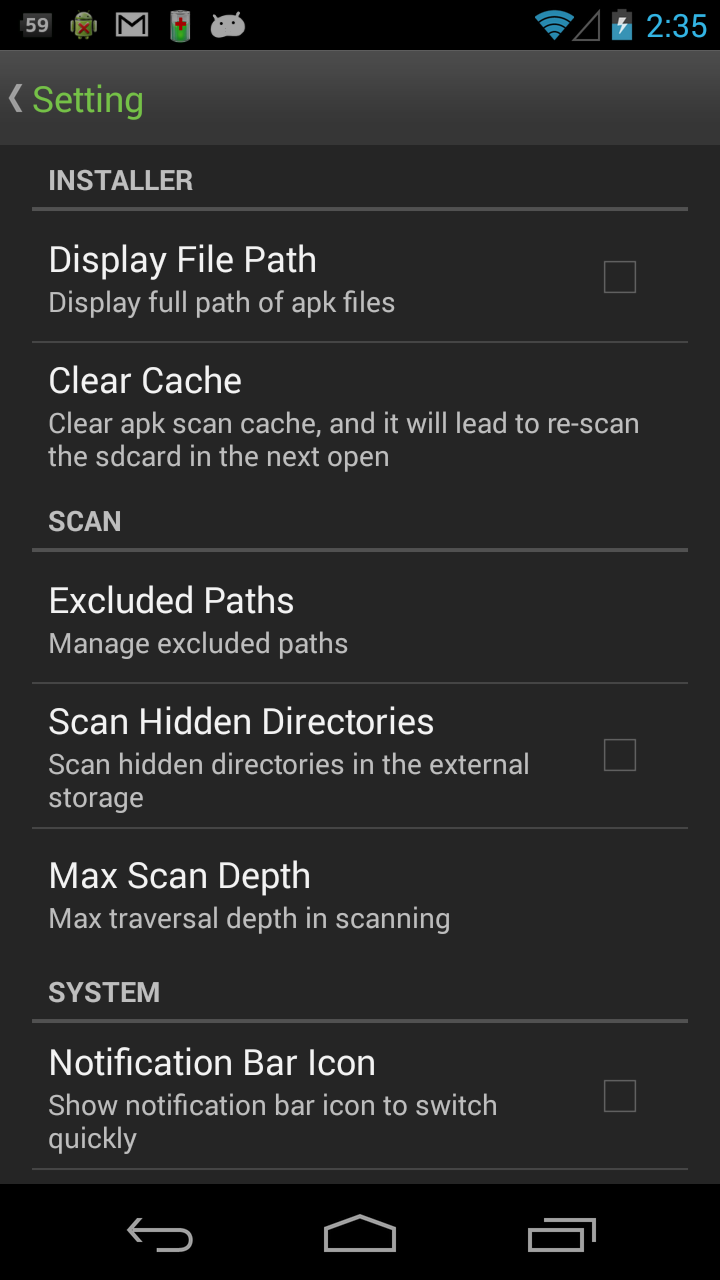Check the Scan Hidden Directories box
The image size is (720, 1280).
click(x=619, y=755)
